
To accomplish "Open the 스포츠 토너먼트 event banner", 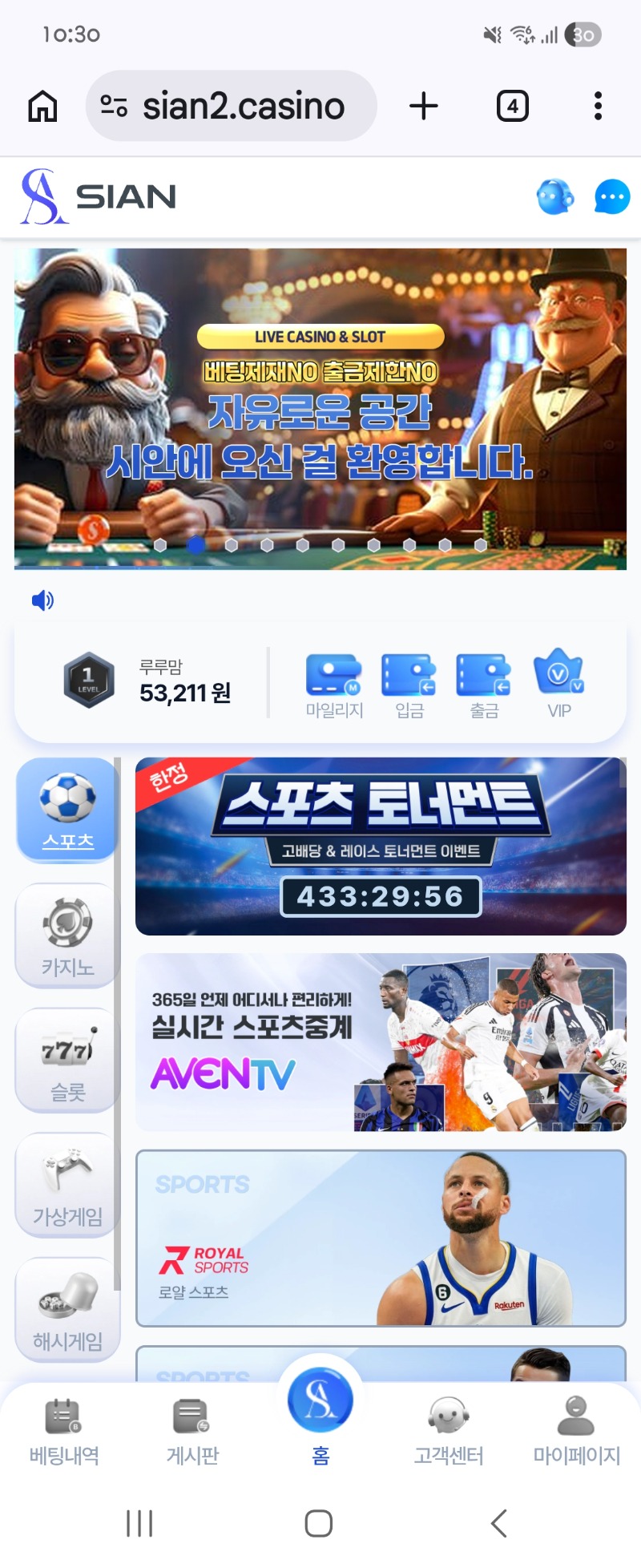I will (381, 846).
